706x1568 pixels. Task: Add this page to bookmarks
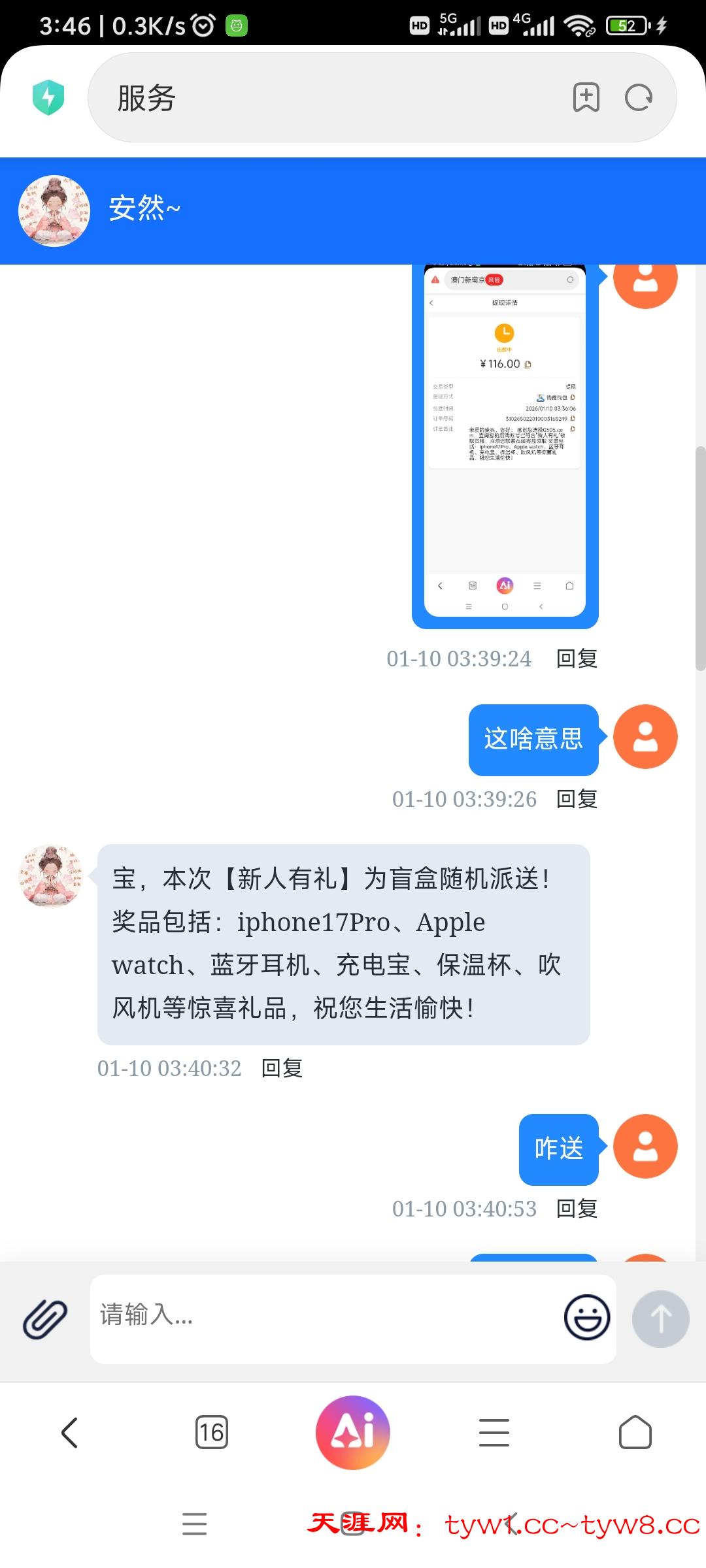point(586,98)
